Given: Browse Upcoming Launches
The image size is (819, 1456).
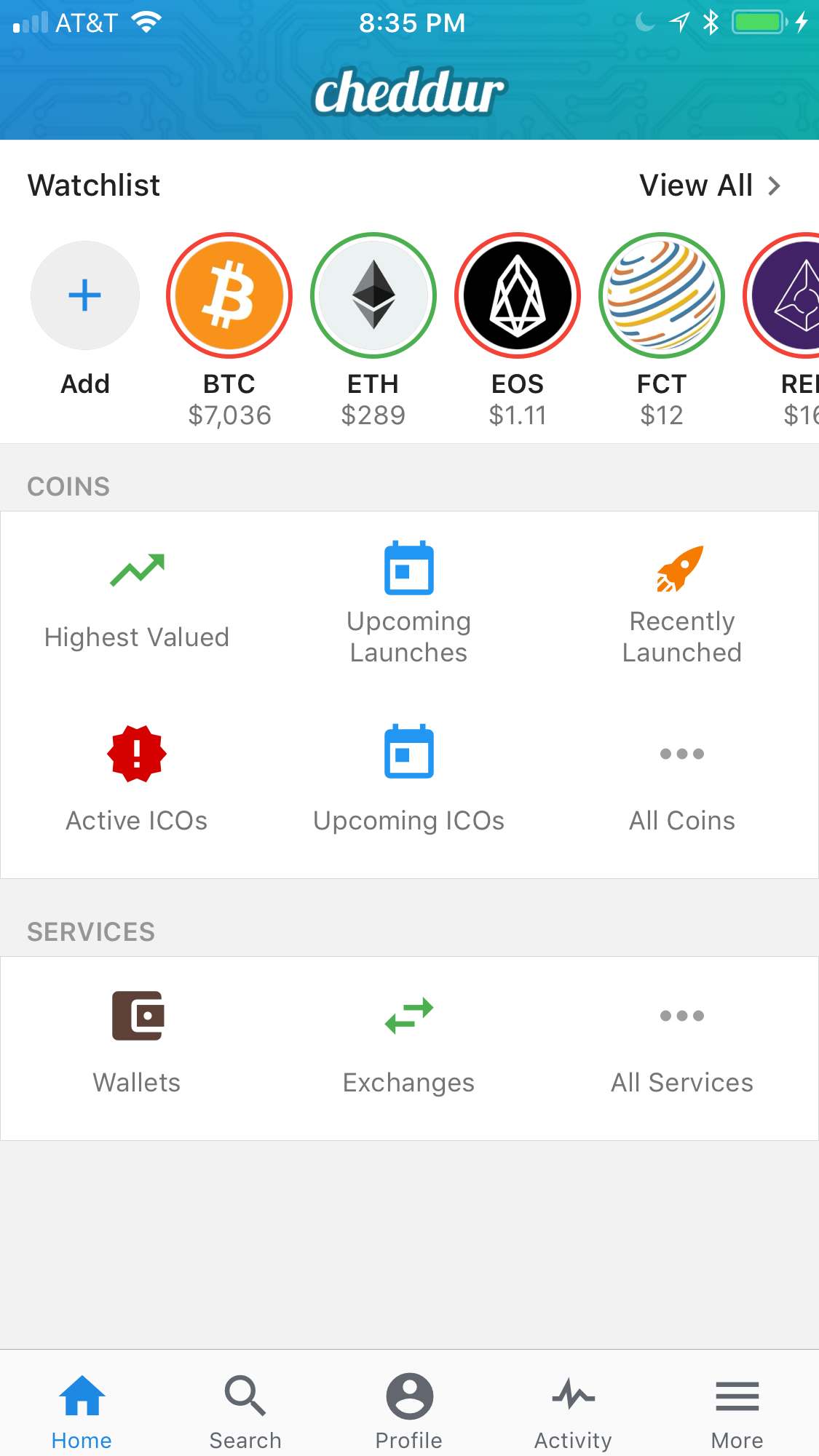Looking at the screenshot, I should 409,602.
